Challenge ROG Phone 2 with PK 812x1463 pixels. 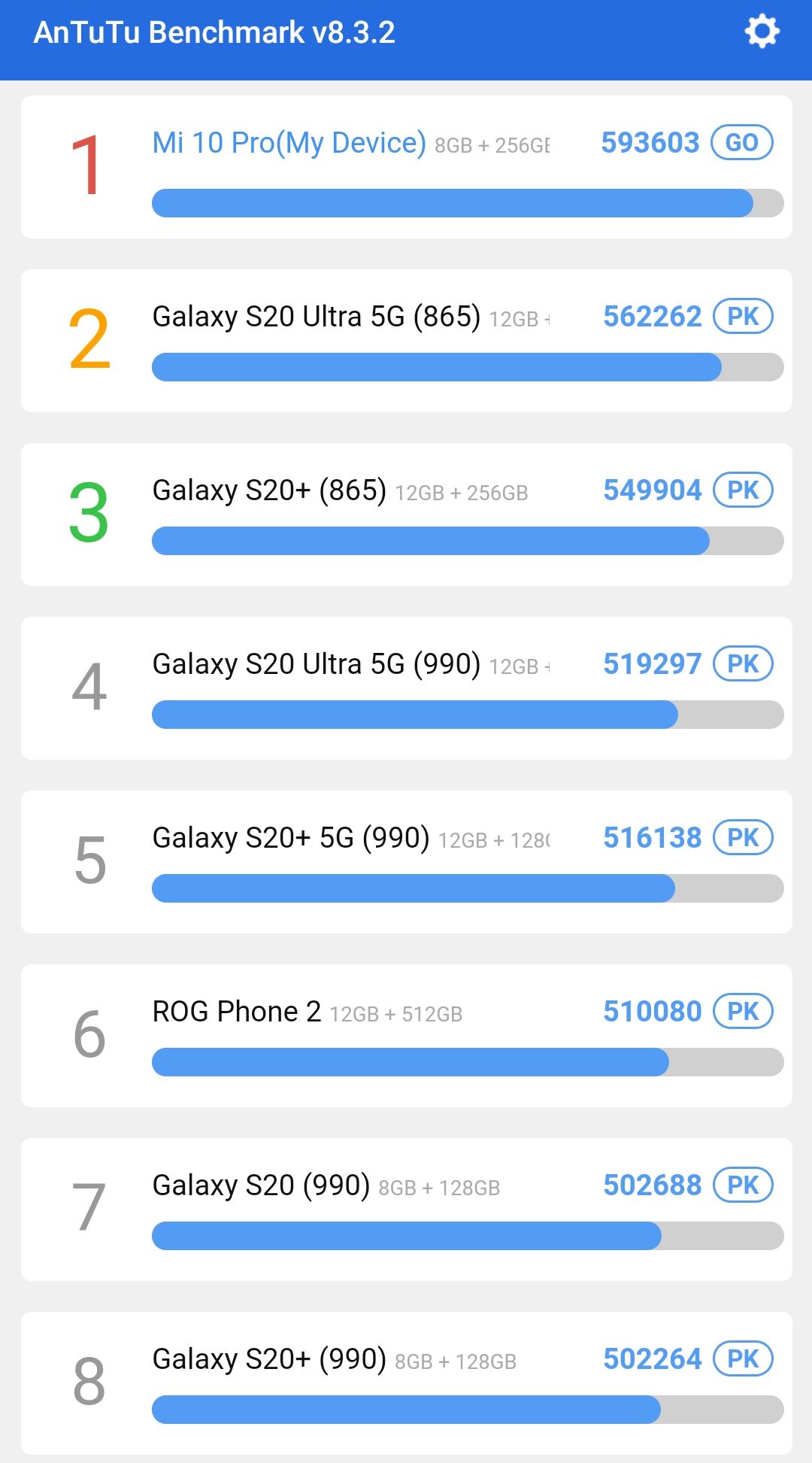coord(742,1012)
